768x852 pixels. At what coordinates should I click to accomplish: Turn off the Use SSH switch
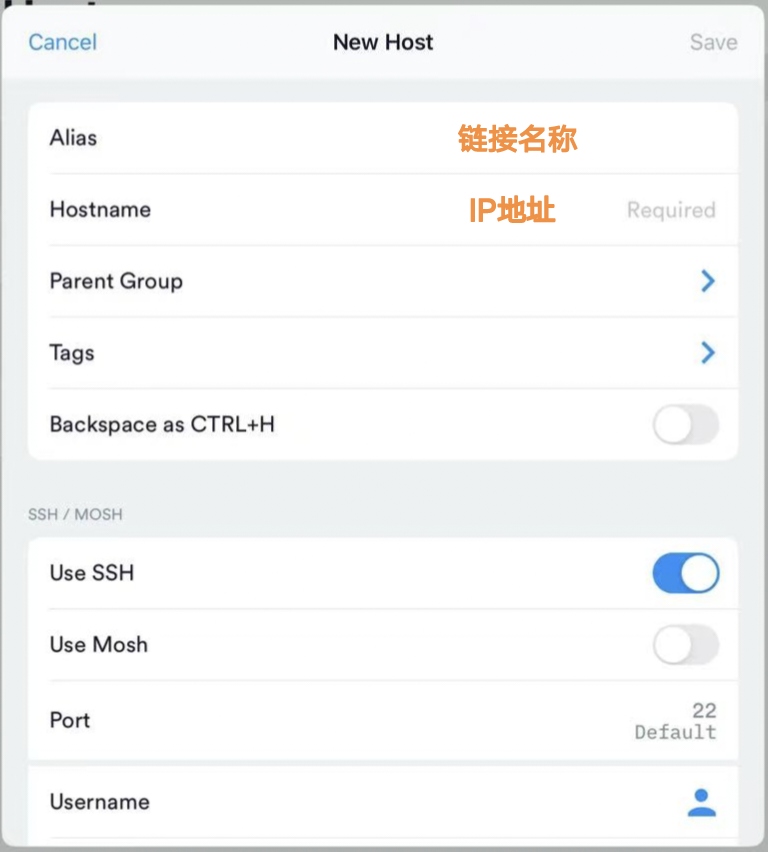tap(685, 573)
